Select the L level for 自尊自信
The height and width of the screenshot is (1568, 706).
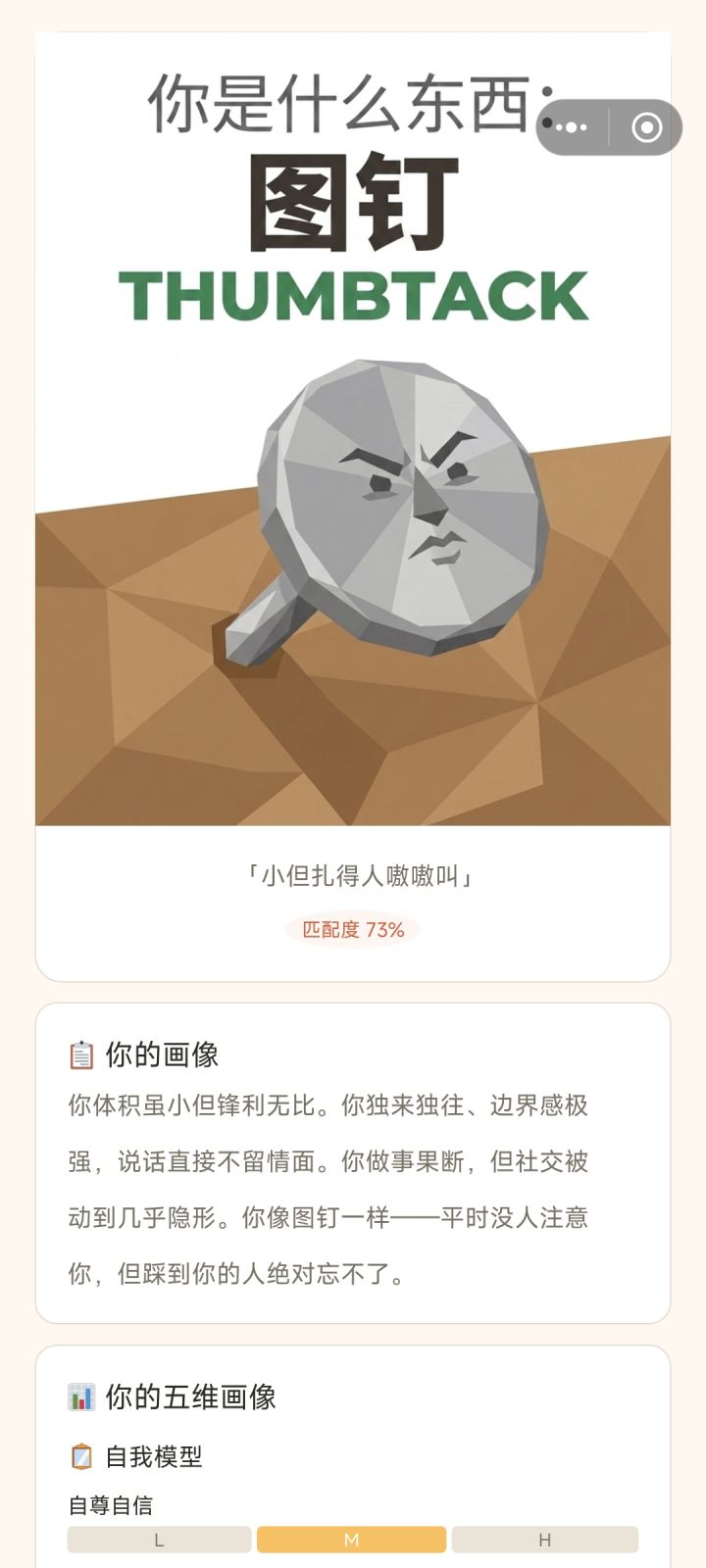point(157,1539)
